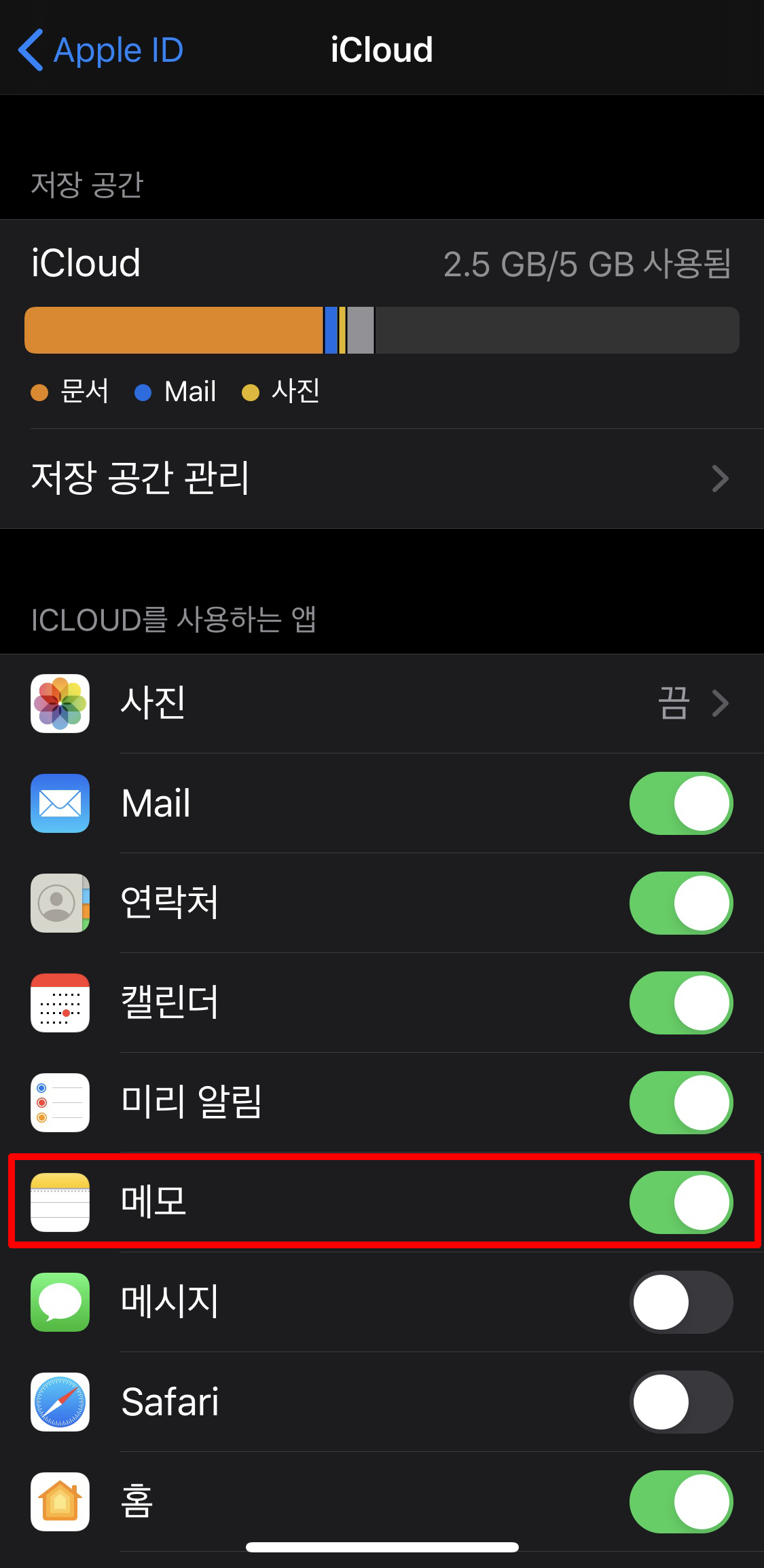Tap the Home (홈) app icon
Viewport: 764px width, 1568px height.
(60, 1501)
